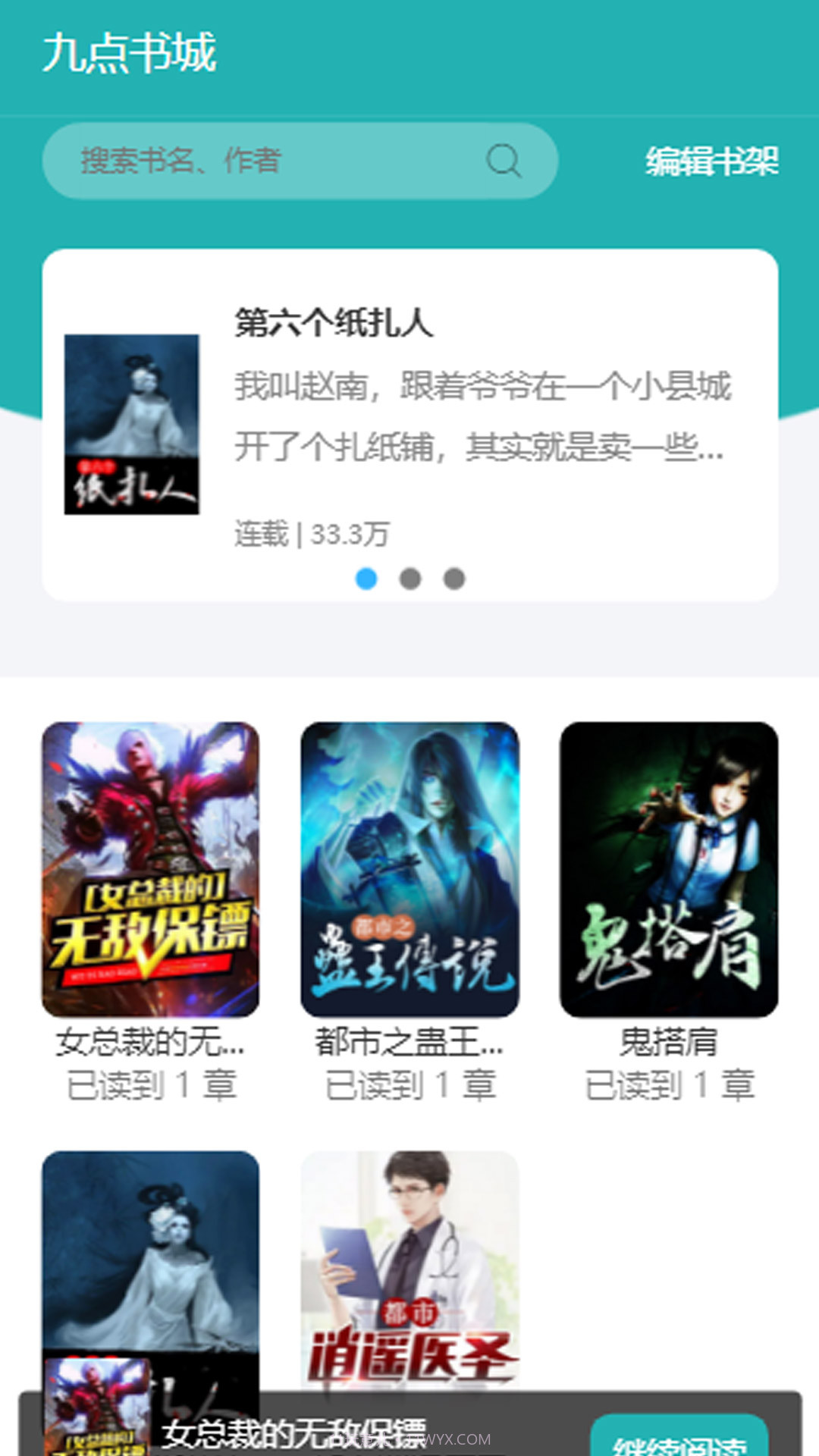The height and width of the screenshot is (1456, 819).
Task: Click 已读到 1 章 under 鬼搭肩
Action: point(667,1084)
